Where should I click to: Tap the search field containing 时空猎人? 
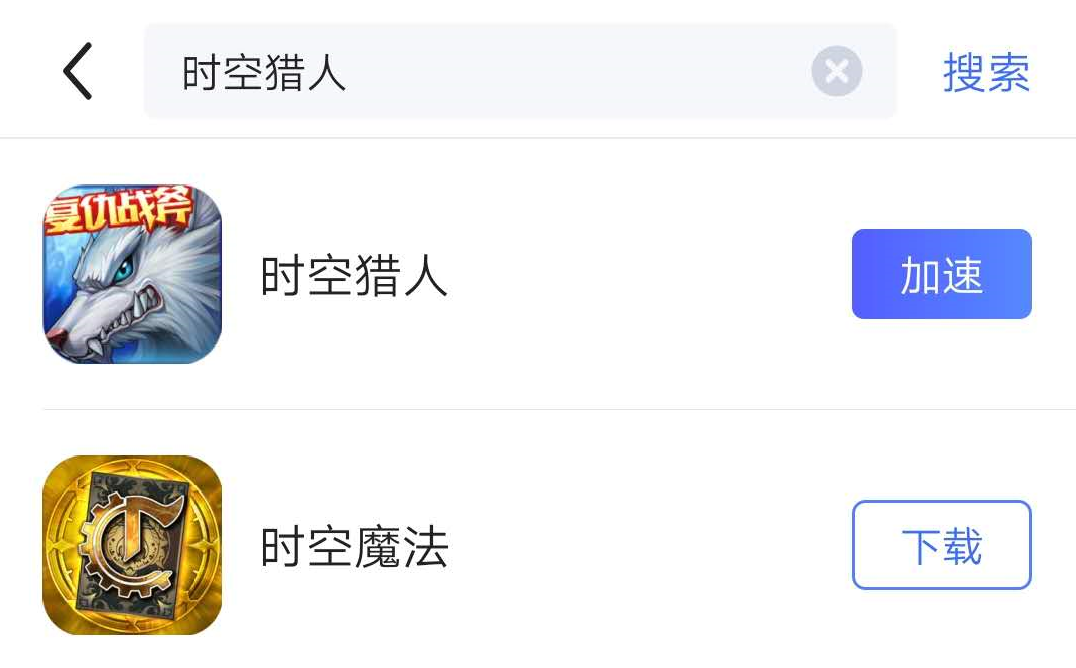[480, 72]
